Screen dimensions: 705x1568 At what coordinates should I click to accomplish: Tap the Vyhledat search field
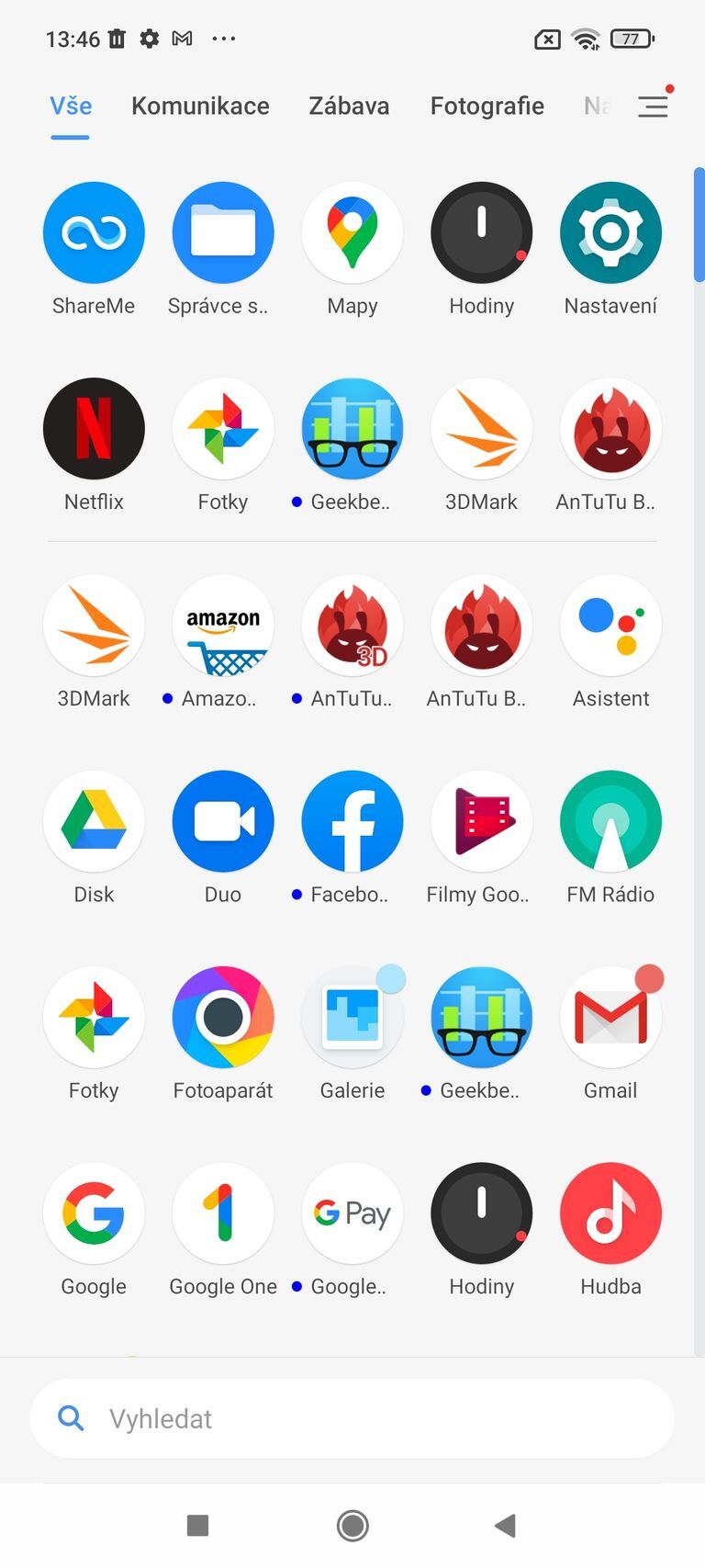[352, 1418]
